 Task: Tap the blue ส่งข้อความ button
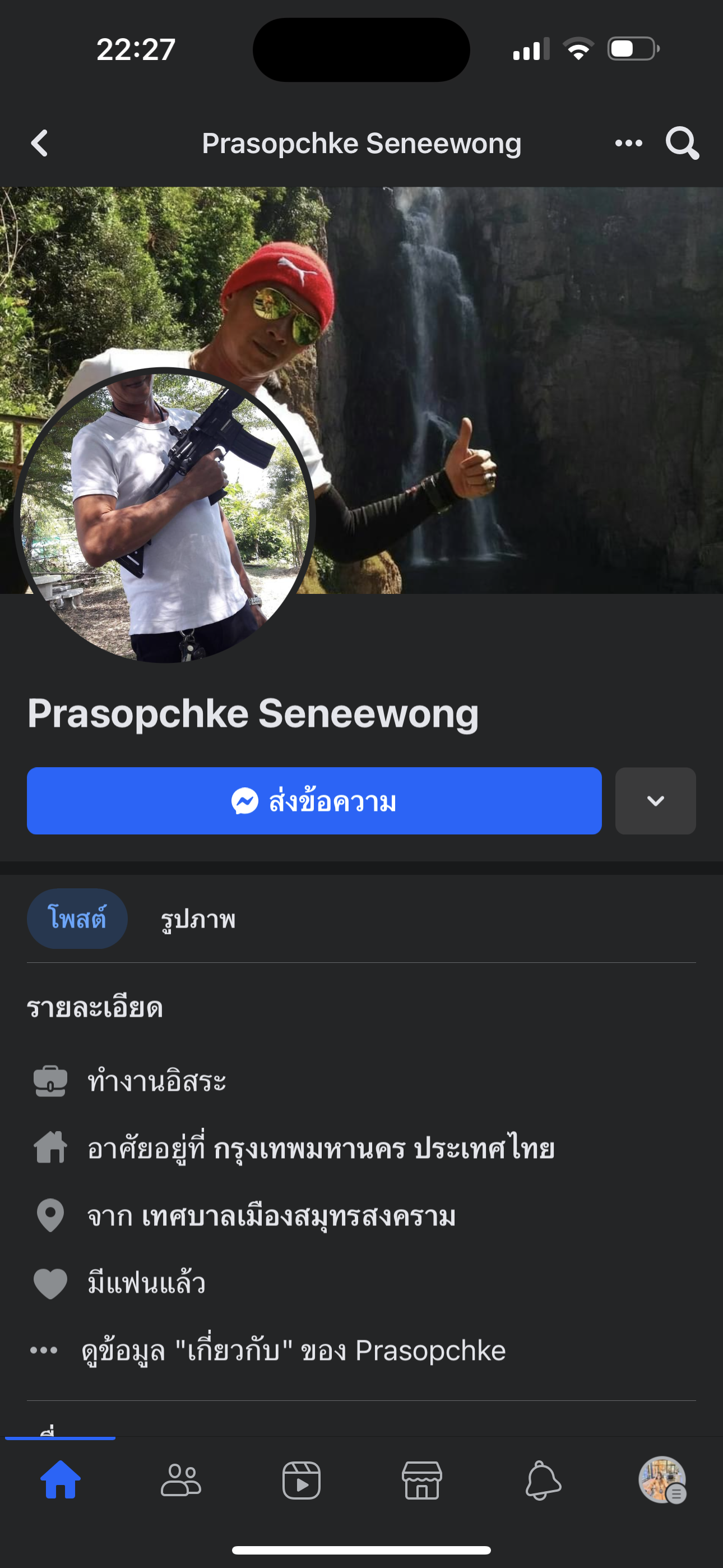pos(314,801)
